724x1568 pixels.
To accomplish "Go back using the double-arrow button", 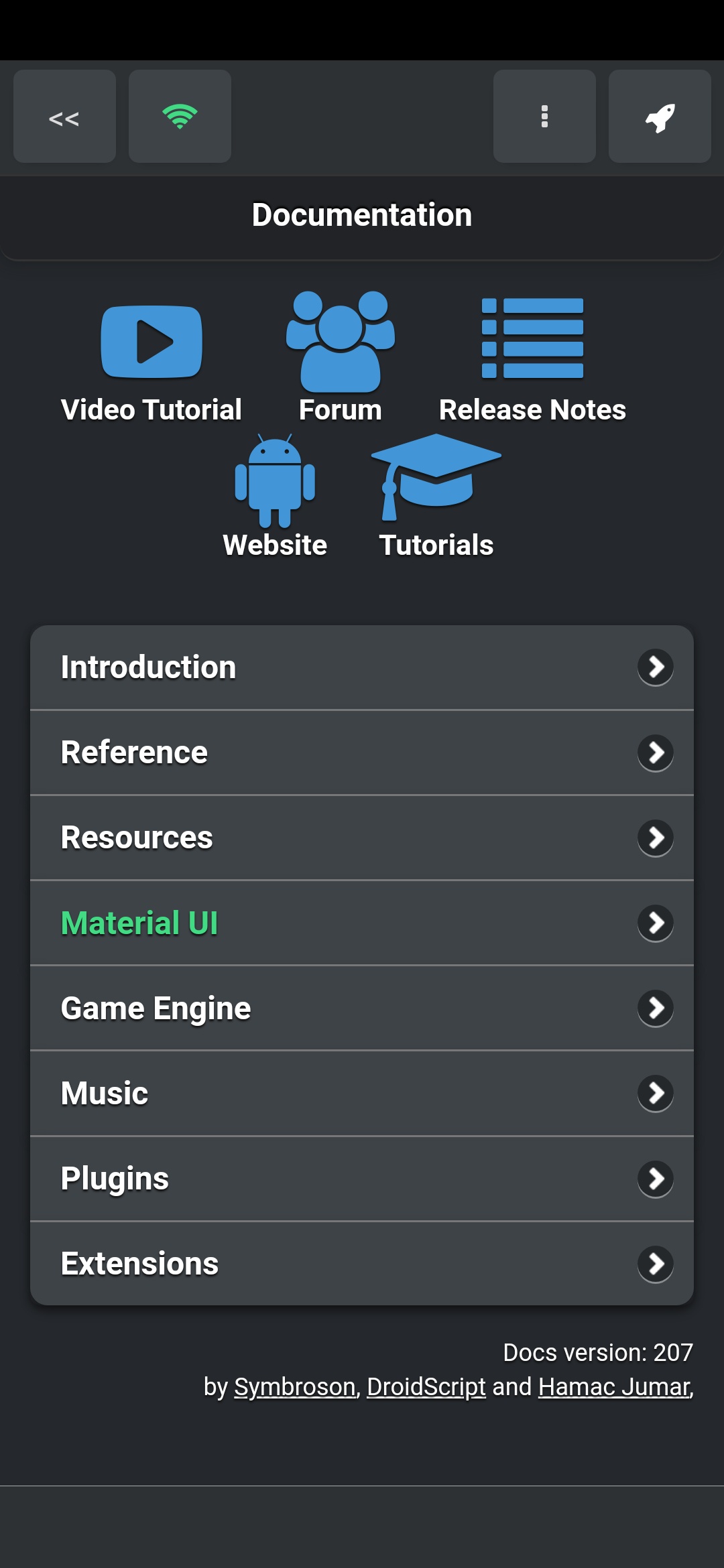I will 64,117.
